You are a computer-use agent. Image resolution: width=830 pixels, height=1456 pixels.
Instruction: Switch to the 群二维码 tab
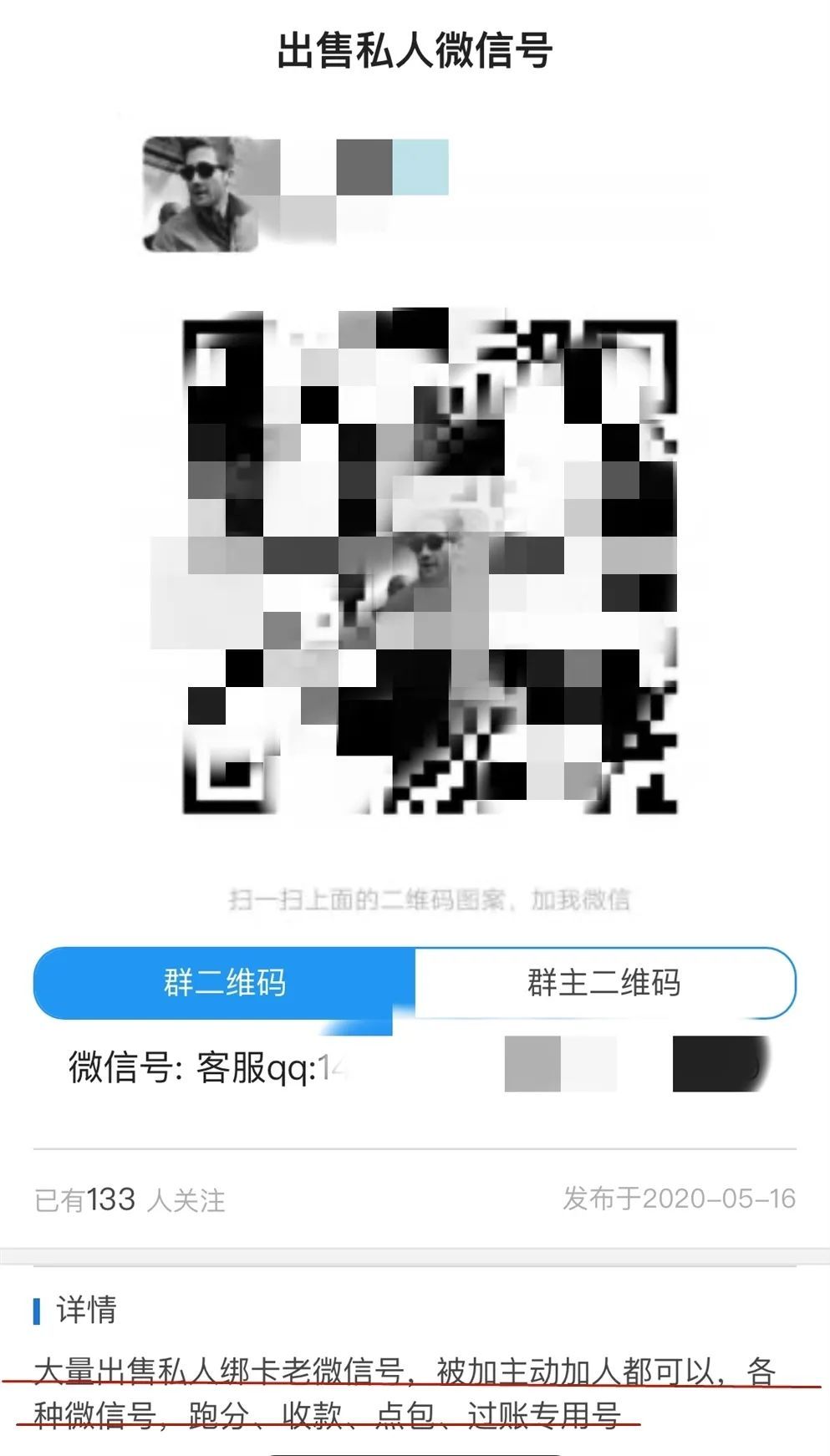tap(224, 983)
